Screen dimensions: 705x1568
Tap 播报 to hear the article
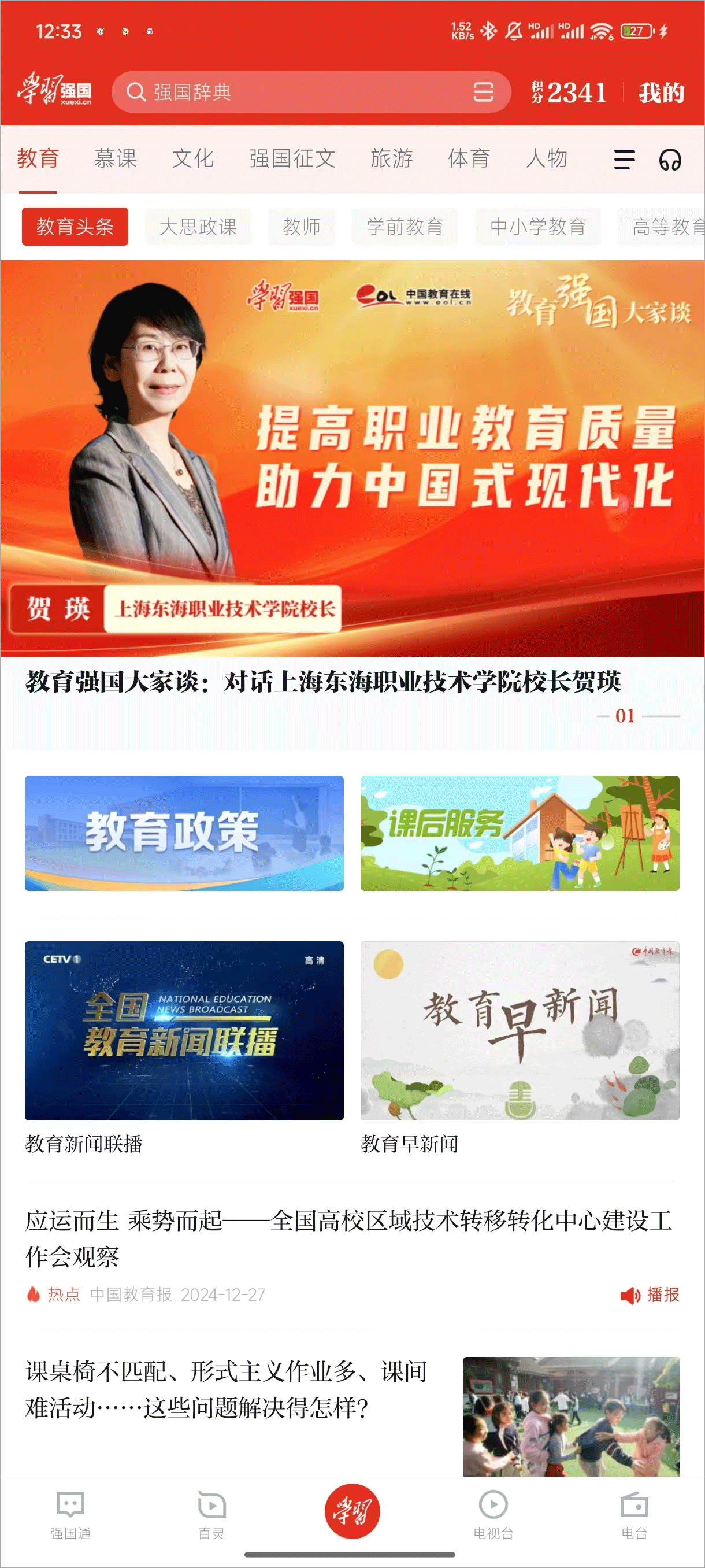(650, 1295)
